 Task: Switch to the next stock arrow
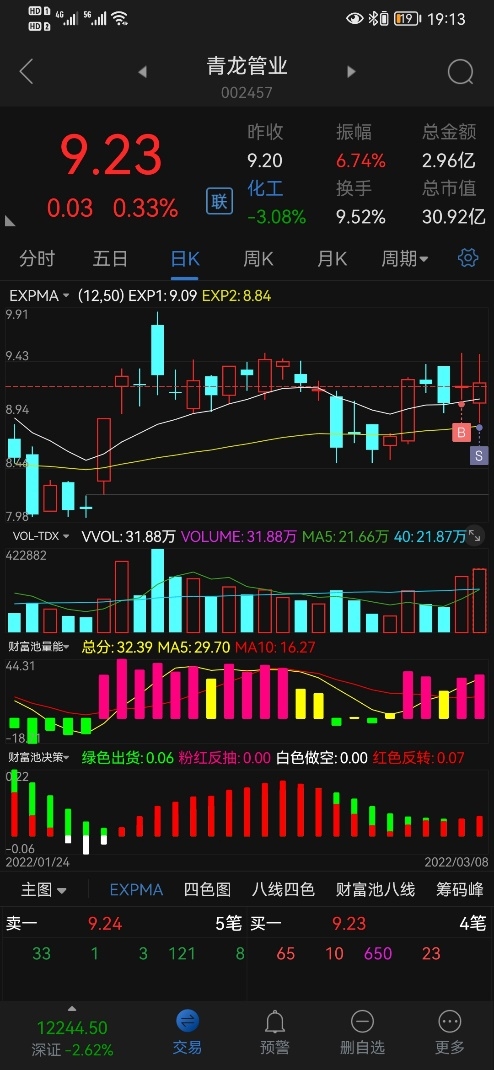click(x=351, y=71)
